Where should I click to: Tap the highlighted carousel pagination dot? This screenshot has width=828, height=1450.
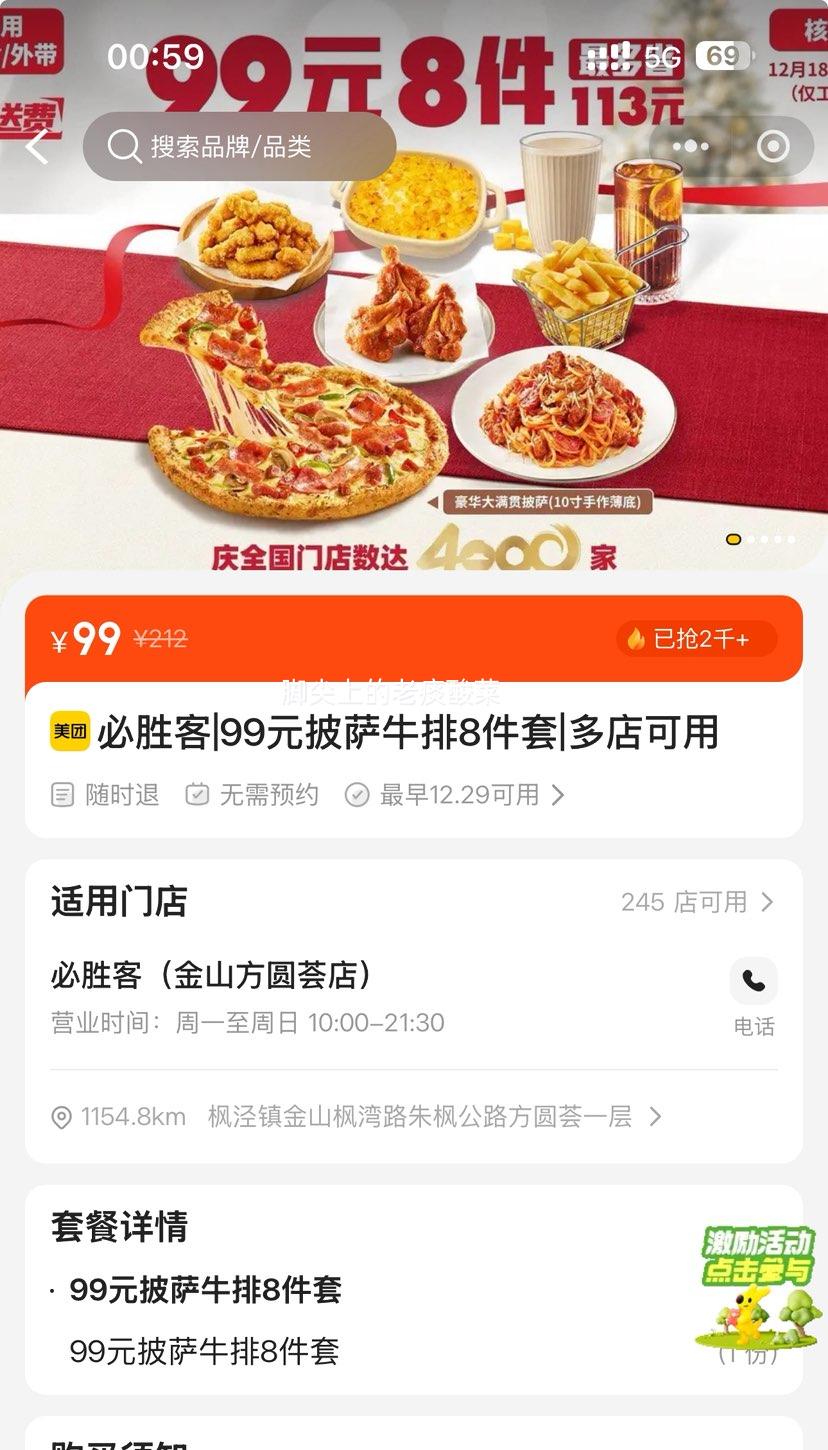(x=732, y=540)
